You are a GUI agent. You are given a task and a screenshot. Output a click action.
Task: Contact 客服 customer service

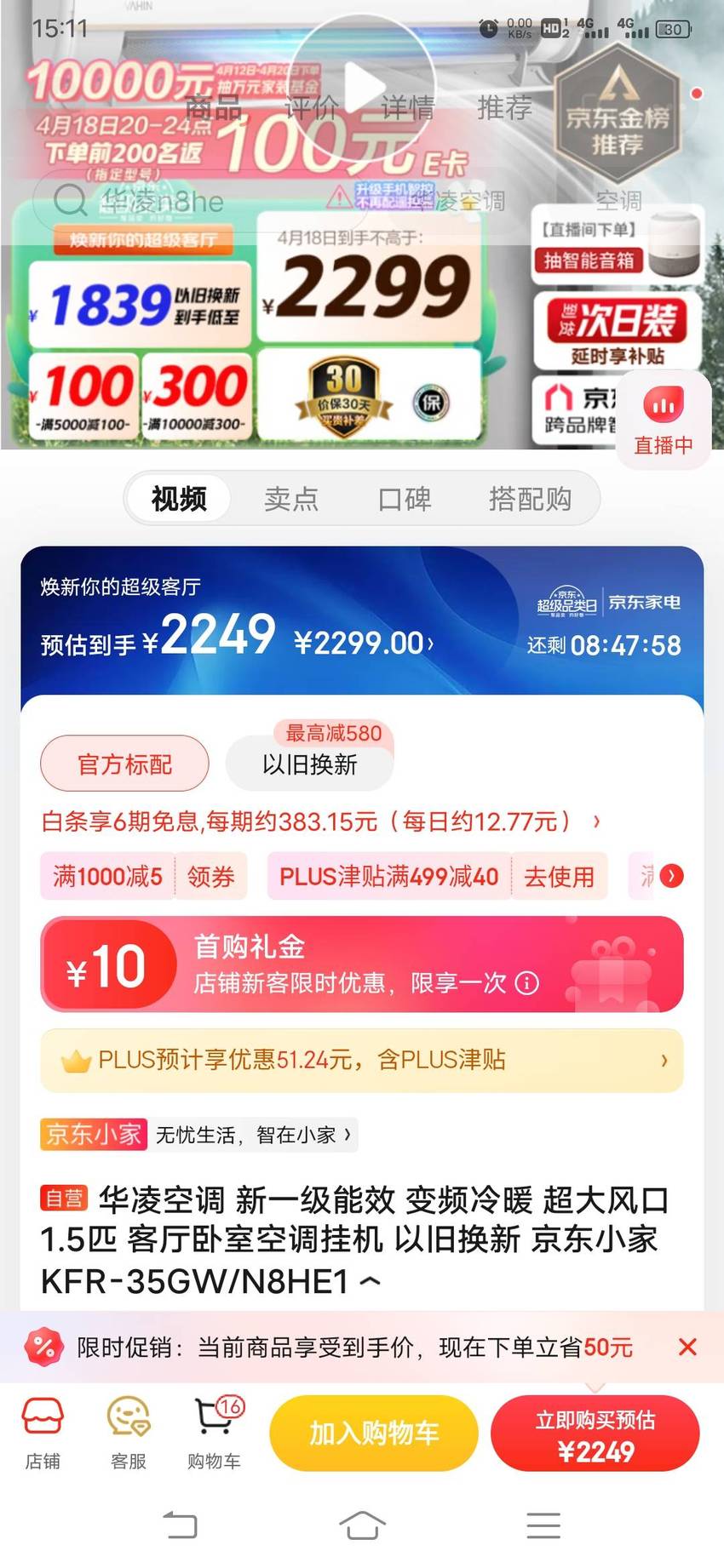pos(129,1434)
